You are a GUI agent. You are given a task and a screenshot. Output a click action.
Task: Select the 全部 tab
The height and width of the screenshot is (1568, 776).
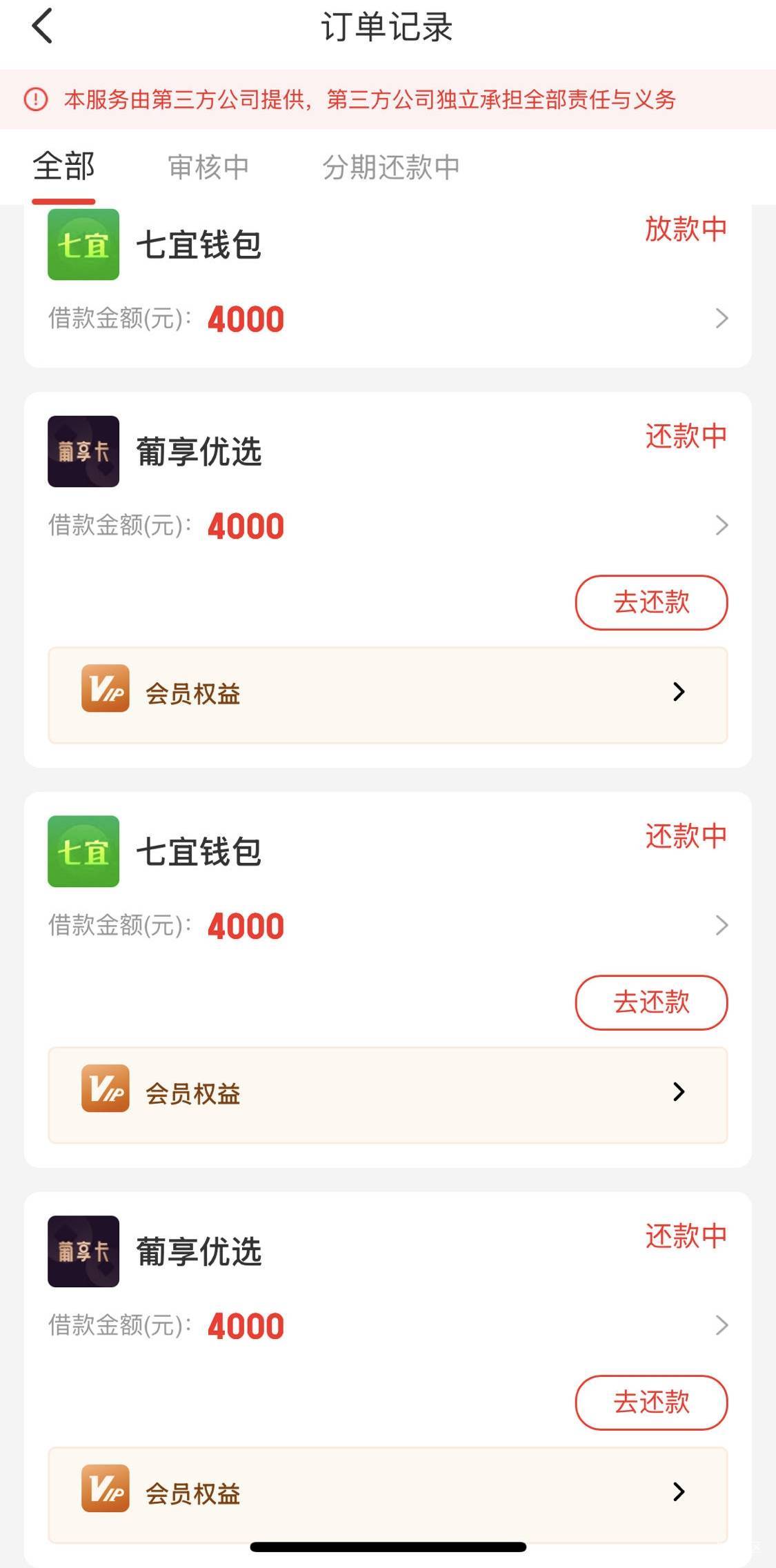point(63,168)
